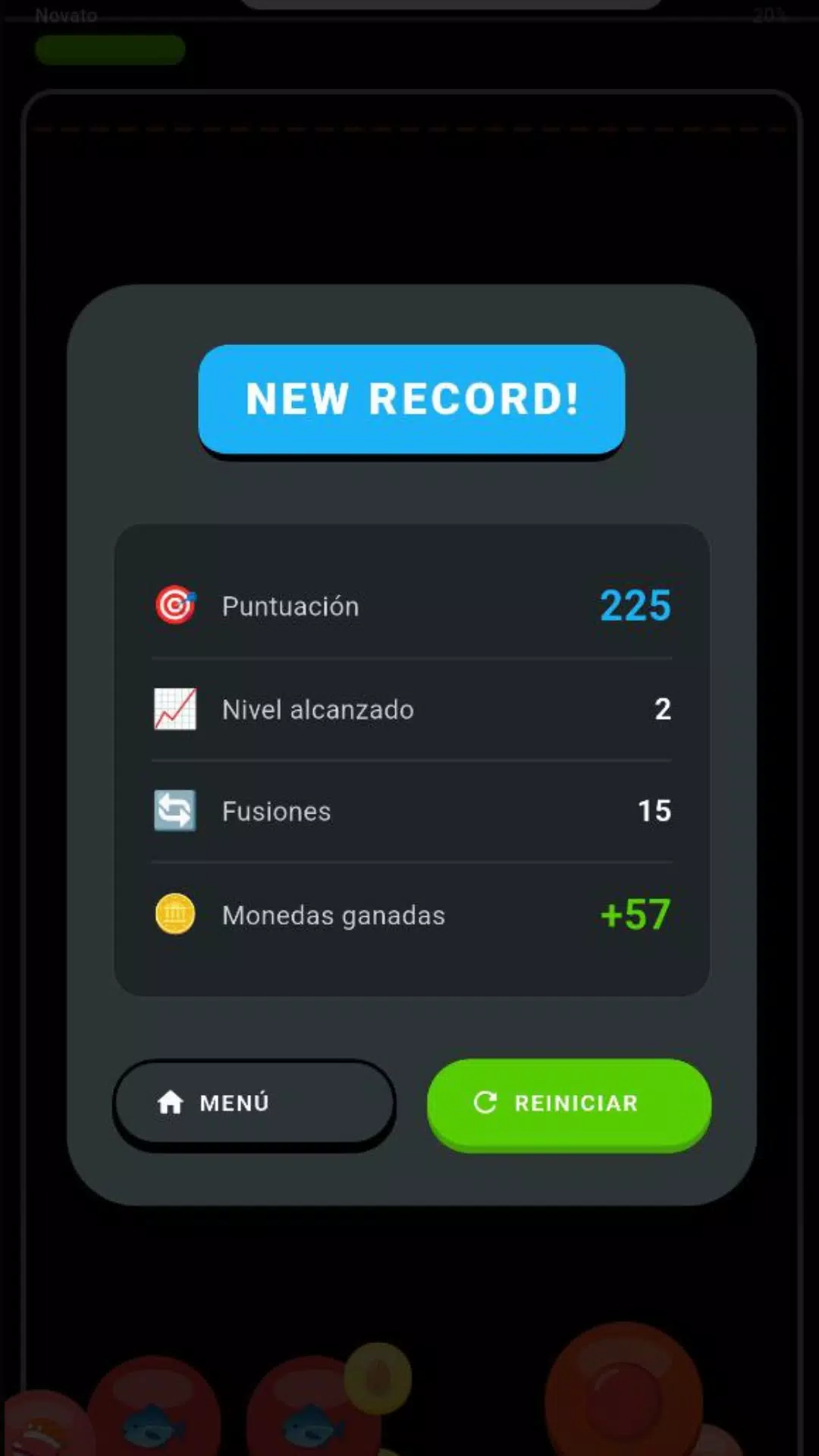
Task: Click the merge arrows icon beside Fusiones
Action: pos(175,811)
